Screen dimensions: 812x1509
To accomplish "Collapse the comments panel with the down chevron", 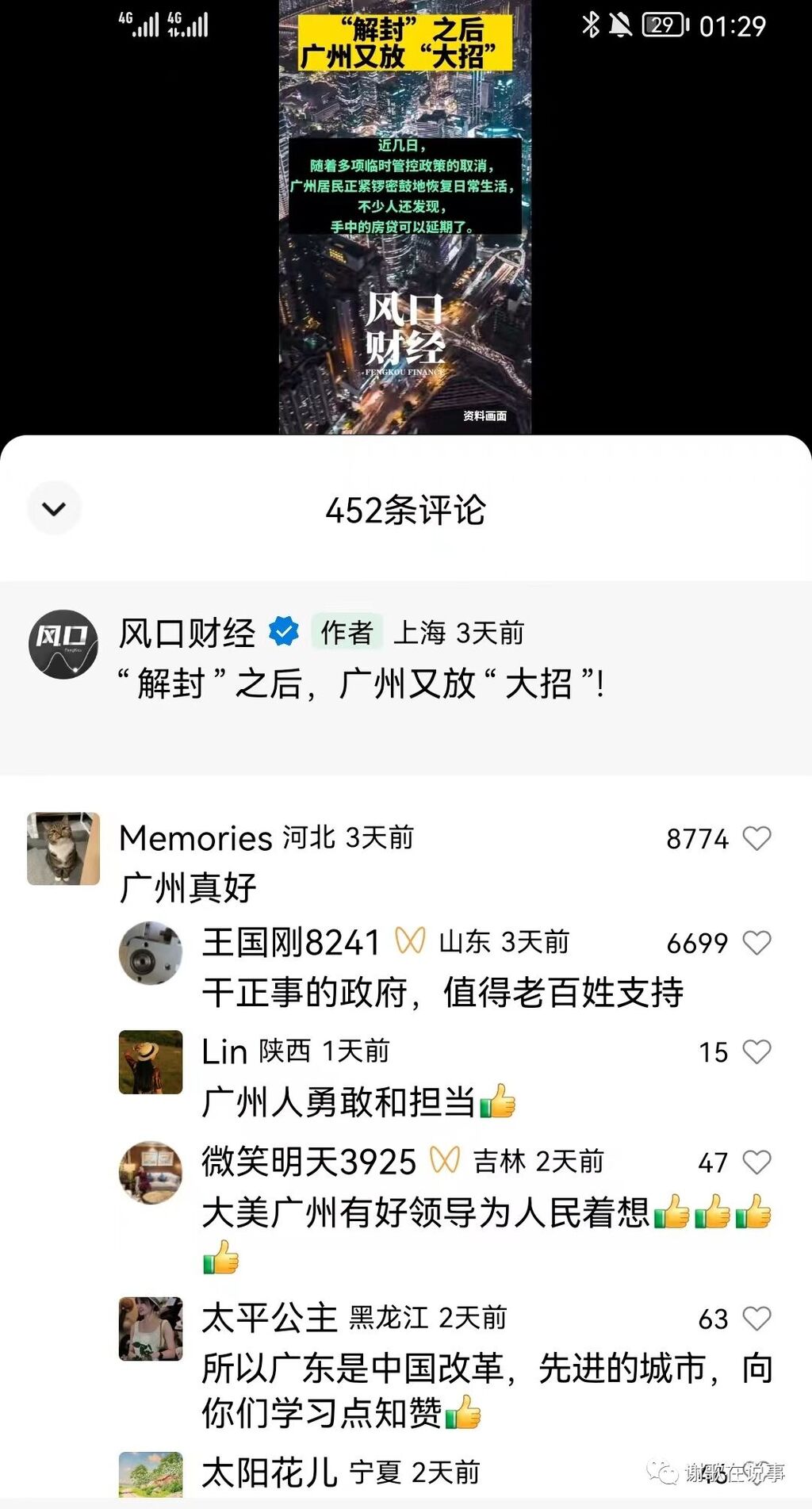I will pos(54,508).
